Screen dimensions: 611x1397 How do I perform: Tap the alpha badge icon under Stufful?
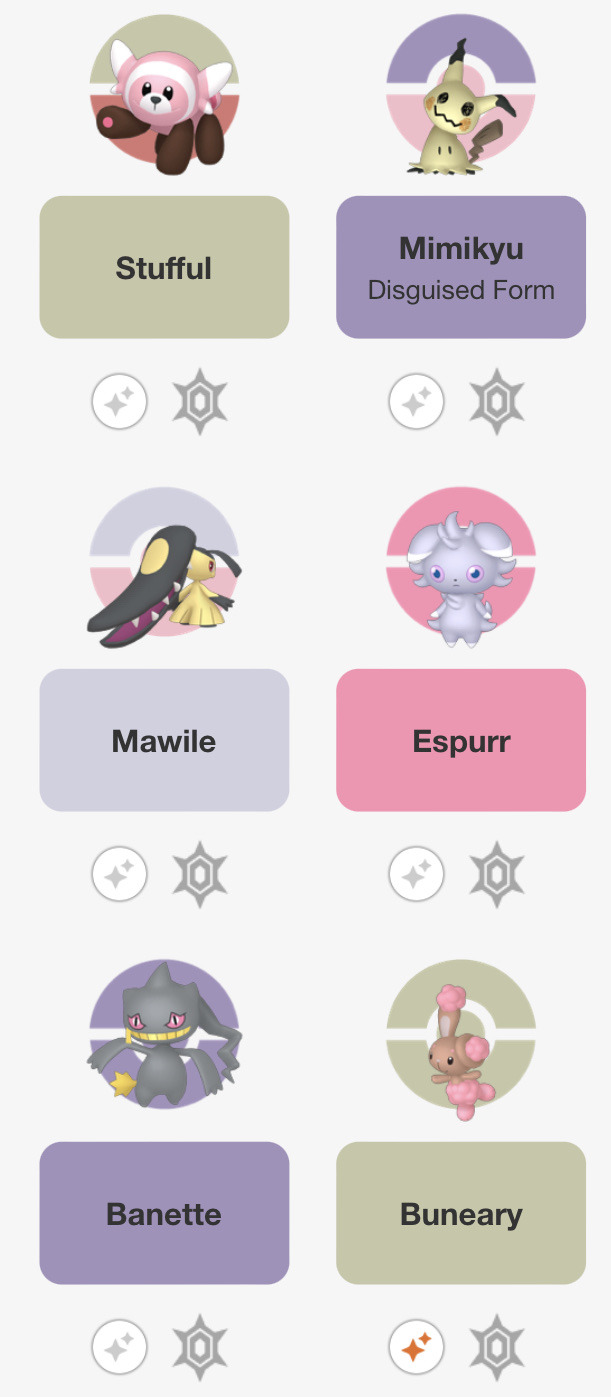tap(200, 402)
